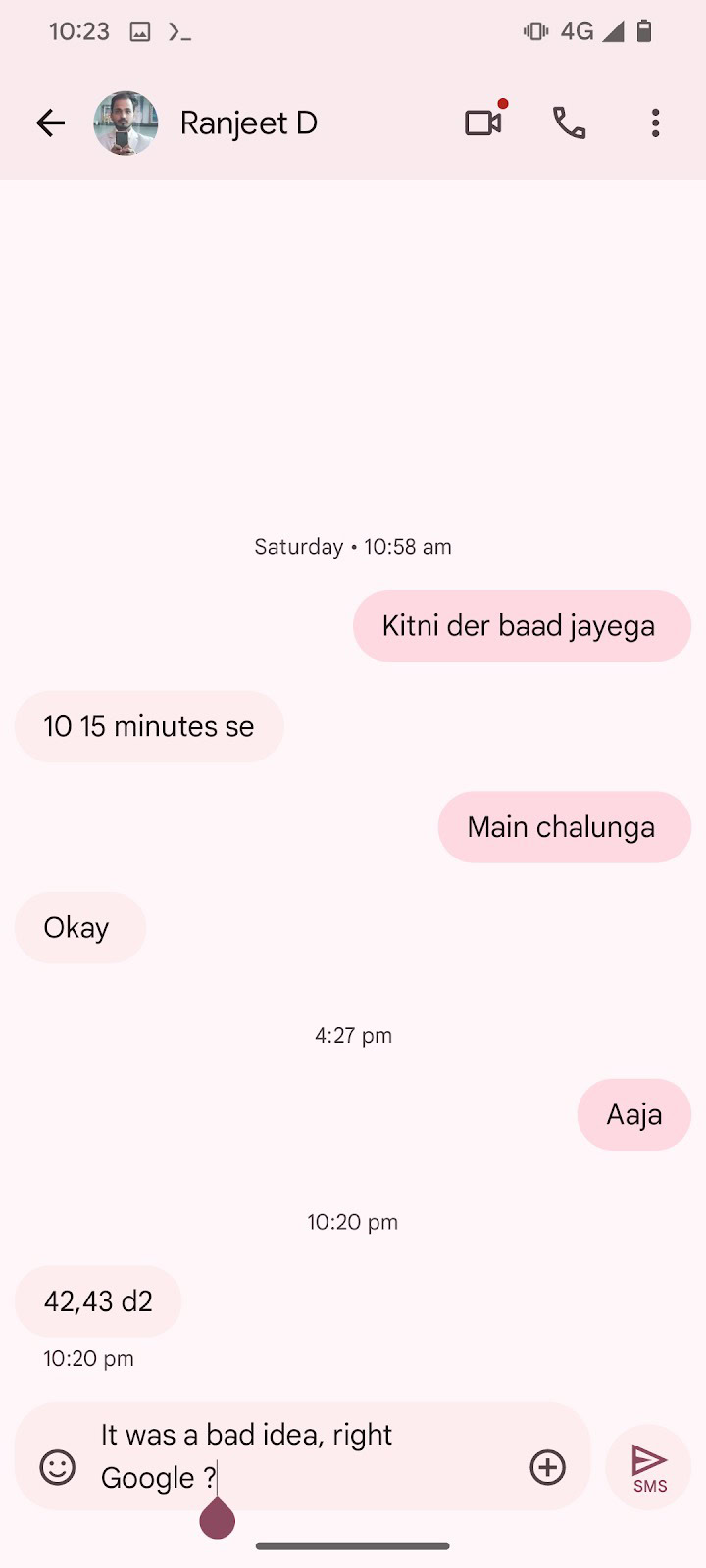Open Ranjeet D's contact details

pos(248,123)
